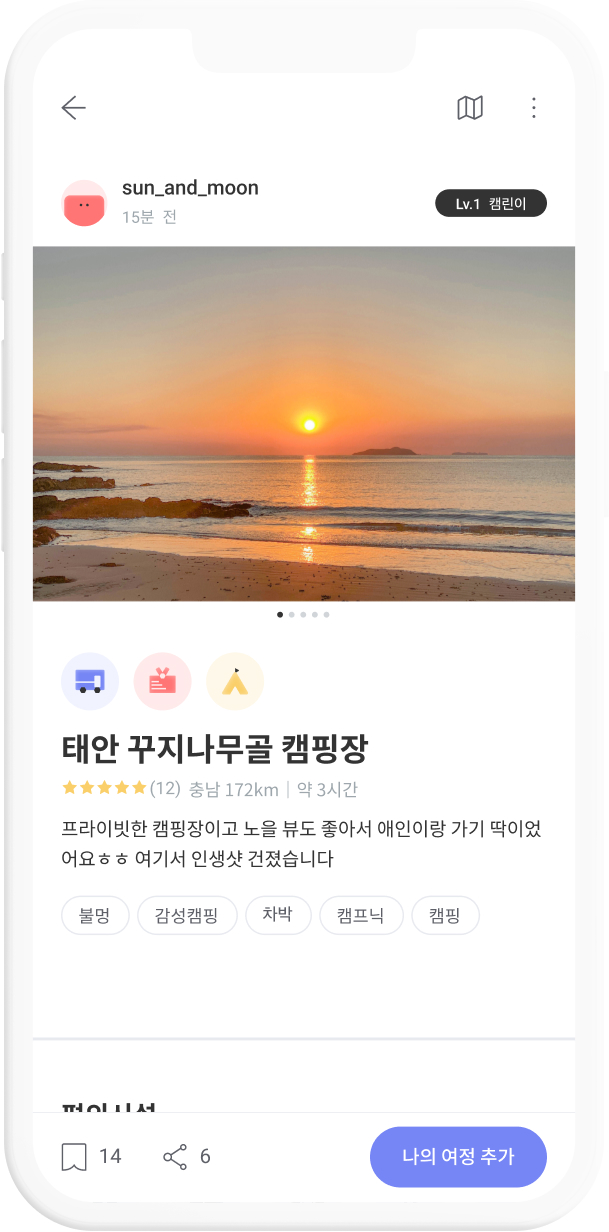Tap the Lv.1 캠린이 badge
This screenshot has height=1232, width=609.
point(491,204)
